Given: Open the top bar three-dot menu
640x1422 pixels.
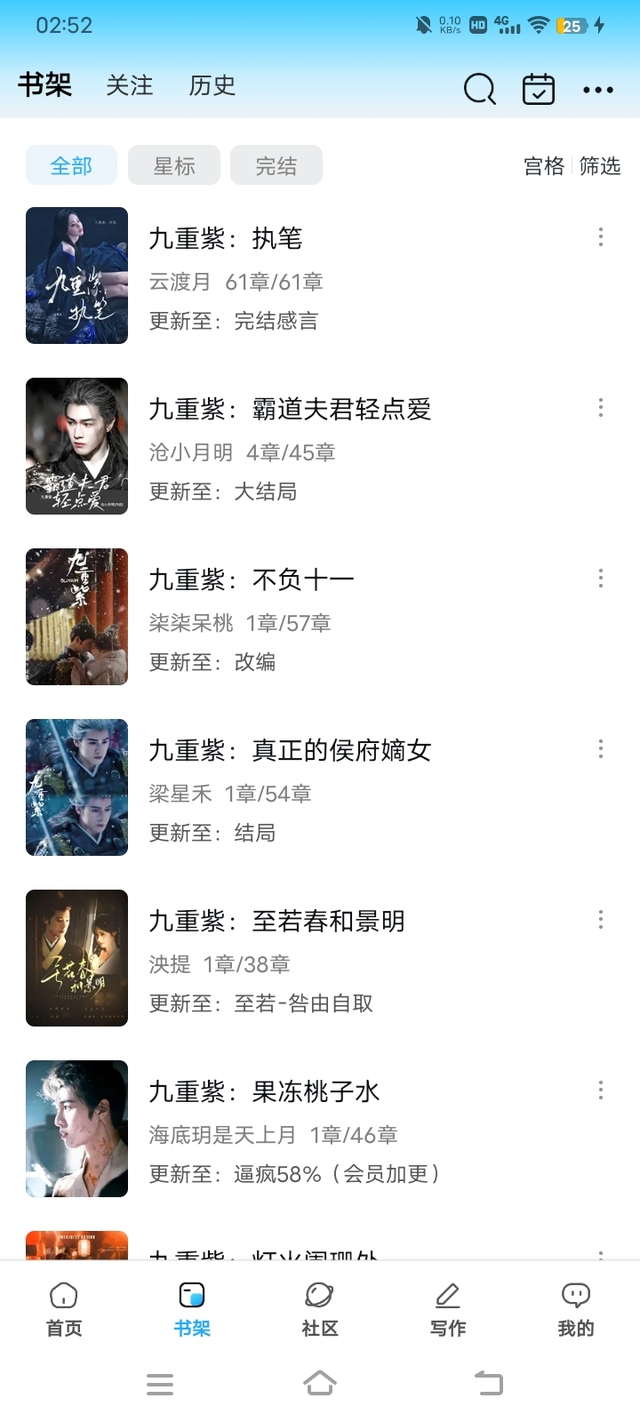Looking at the screenshot, I should point(598,89).
